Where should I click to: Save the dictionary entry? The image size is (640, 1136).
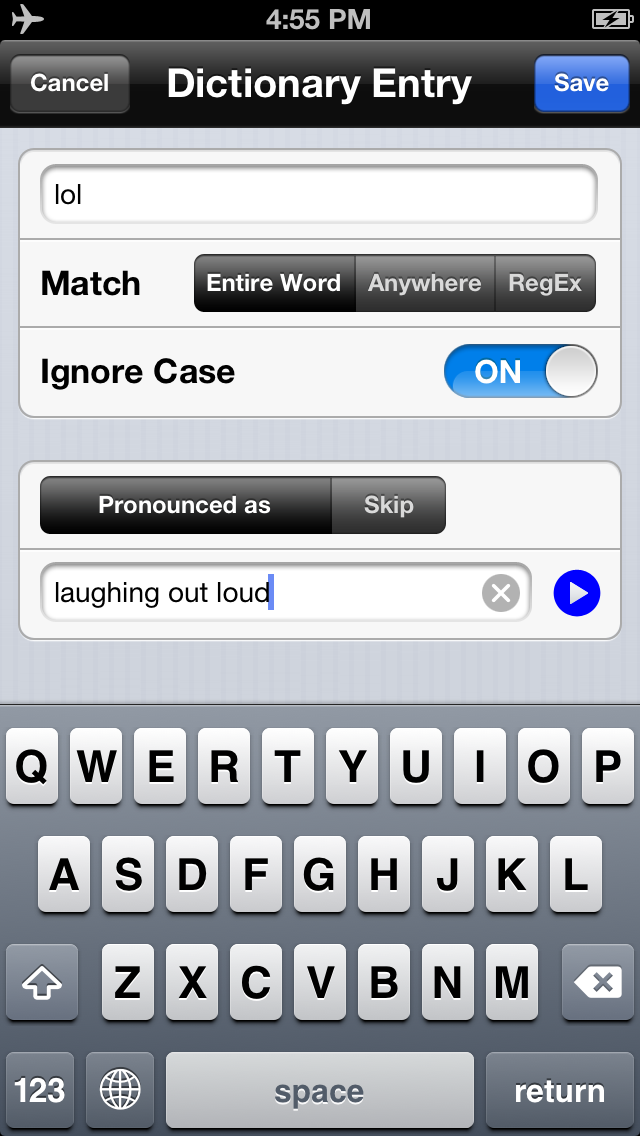[x=581, y=83]
